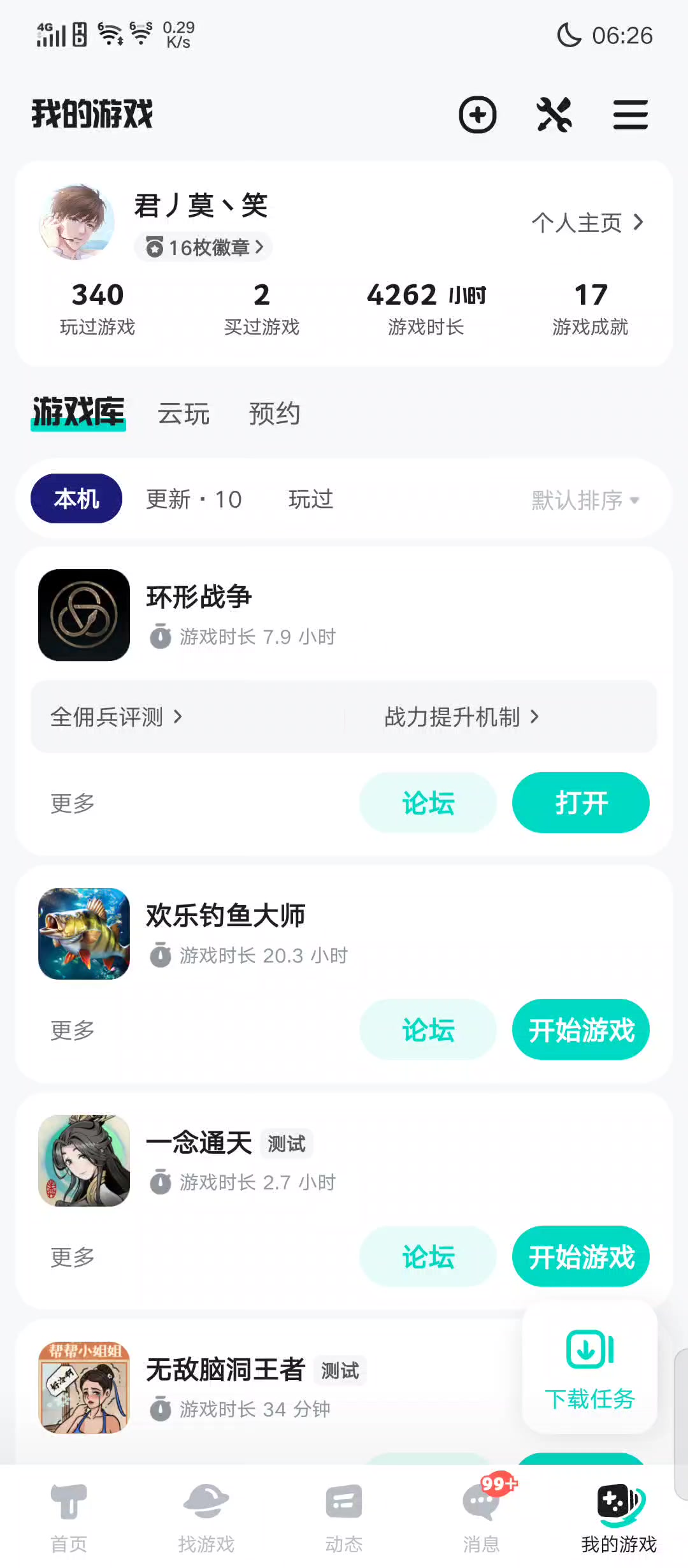
Task: Switch to the 云玩 tab
Action: click(x=183, y=414)
